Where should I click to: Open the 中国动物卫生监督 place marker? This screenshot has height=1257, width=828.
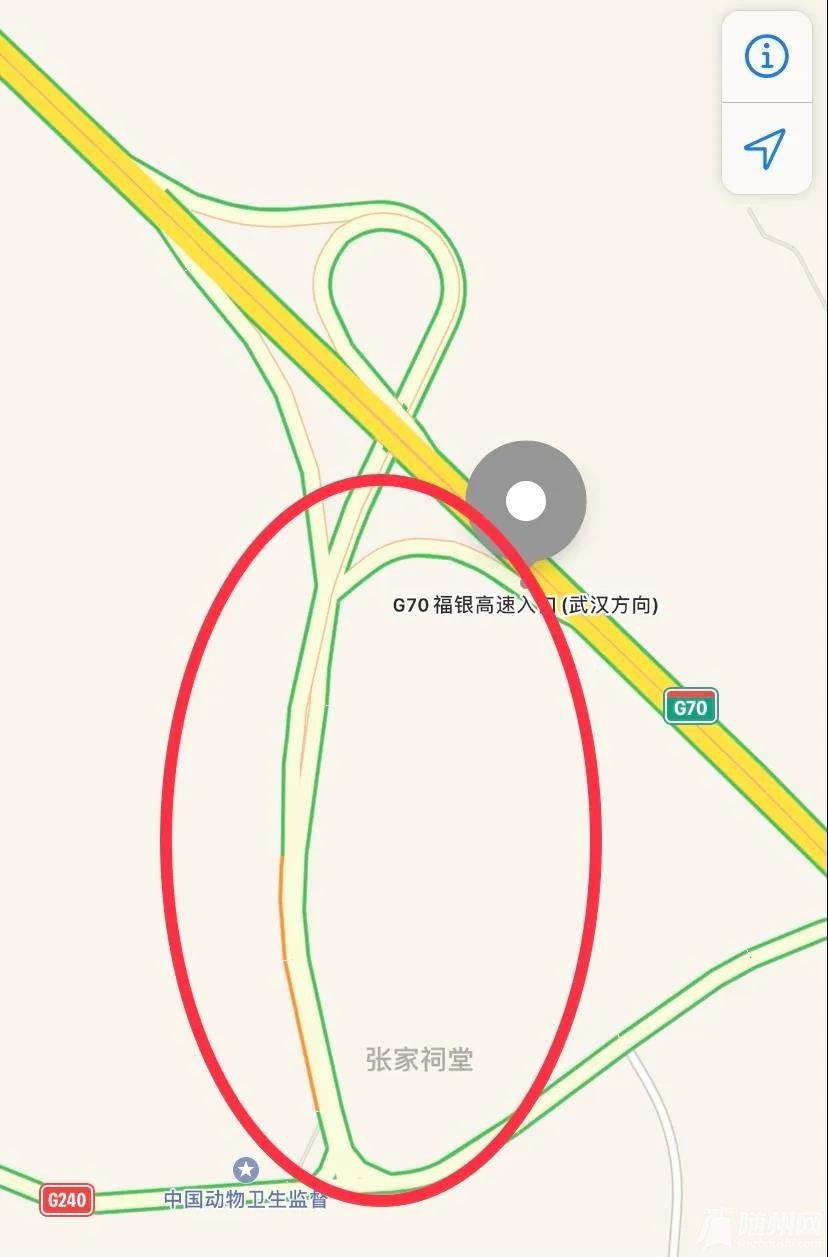(x=245, y=1169)
